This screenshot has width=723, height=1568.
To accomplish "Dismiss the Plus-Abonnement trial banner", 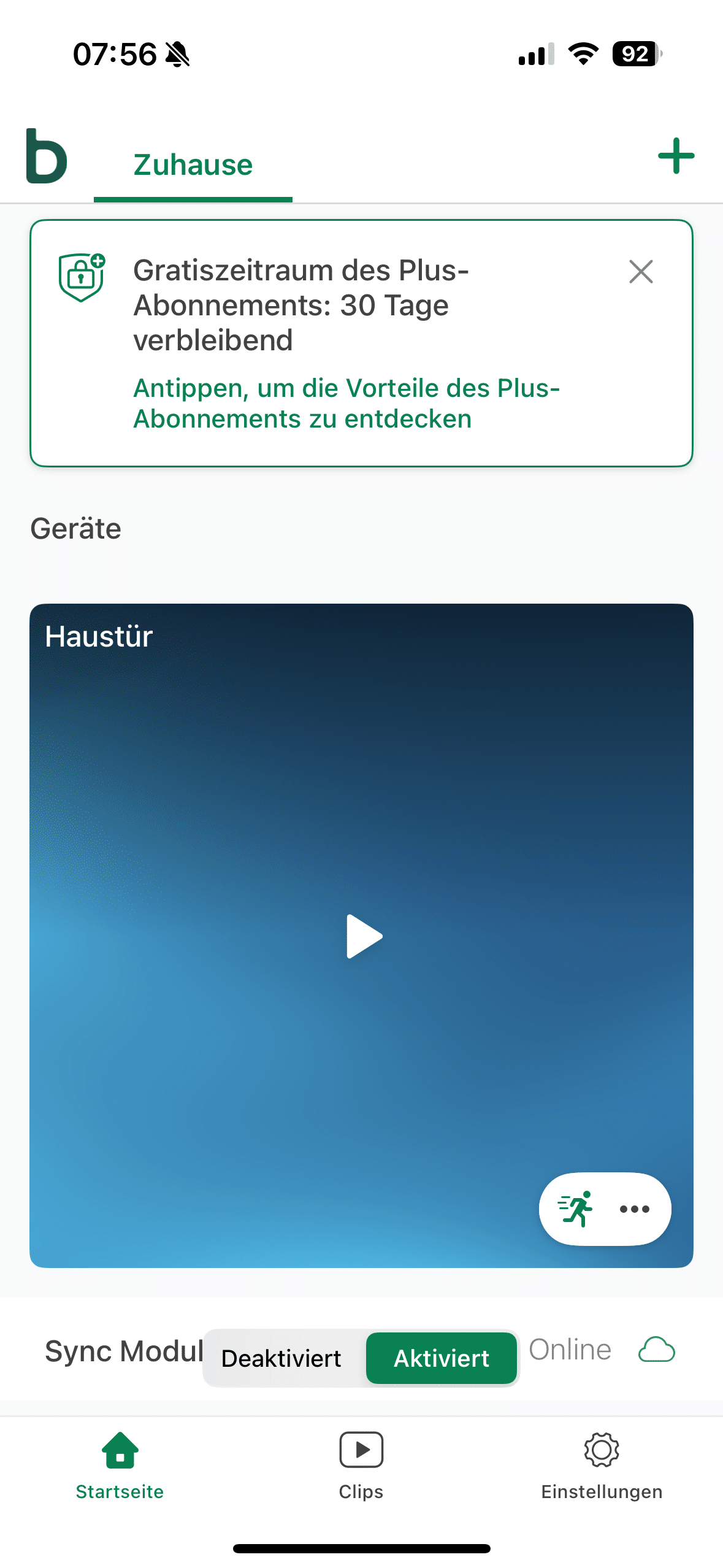I will (641, 272).
